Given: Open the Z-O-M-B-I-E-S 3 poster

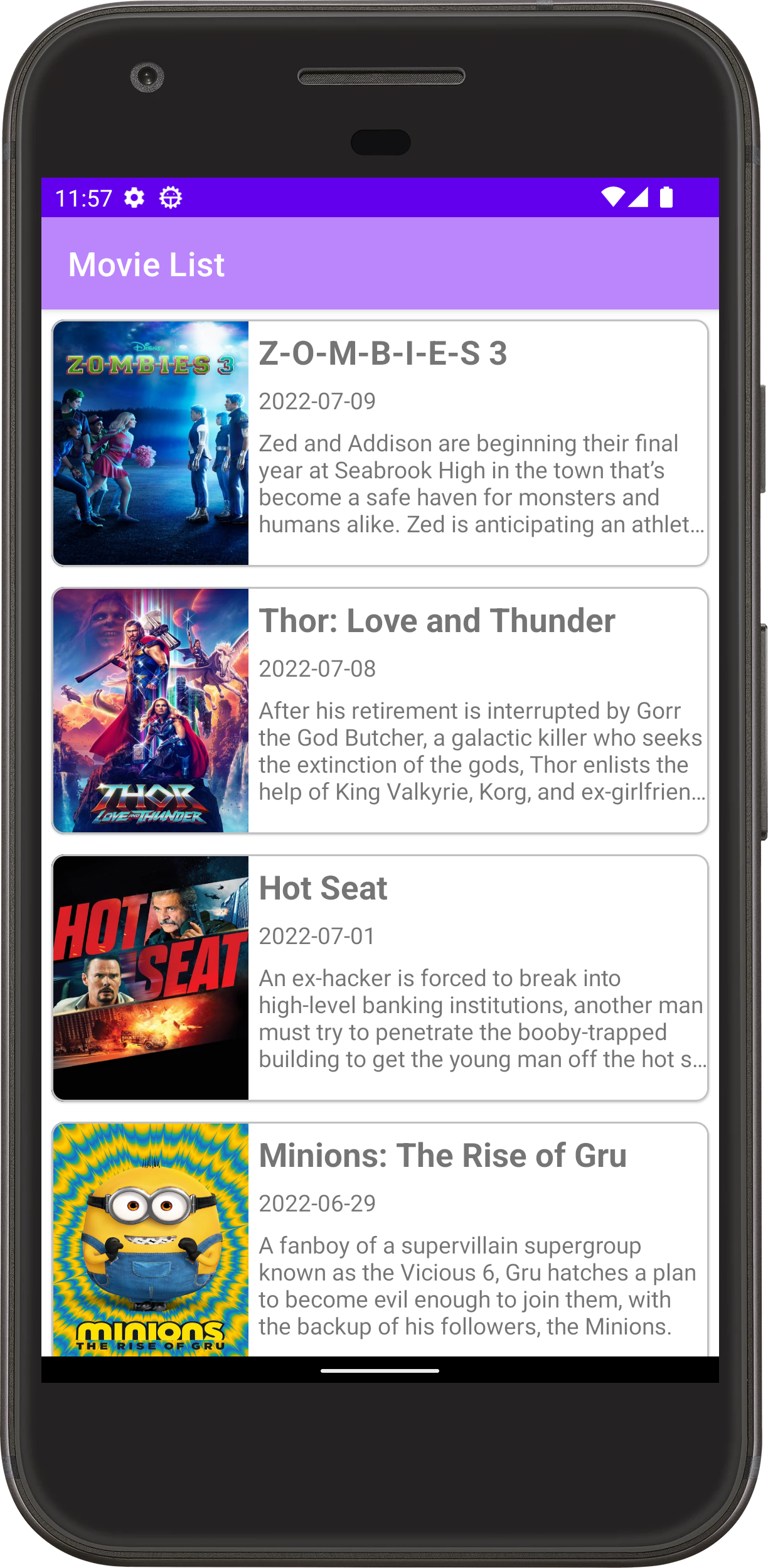Looking at the screenshot, I should coord(151,441).
